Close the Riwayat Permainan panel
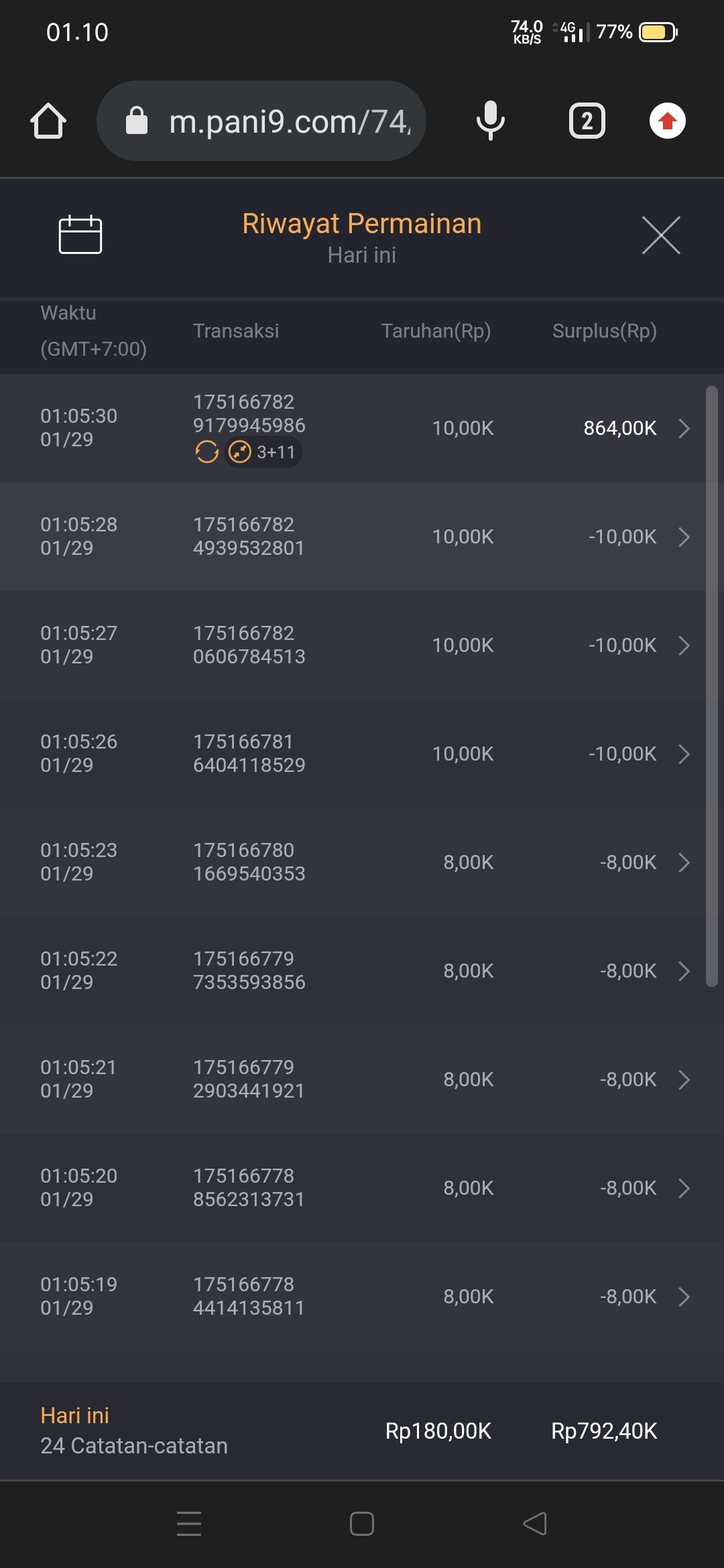Screen dimensions: 724x1568 tap(661, 235)
